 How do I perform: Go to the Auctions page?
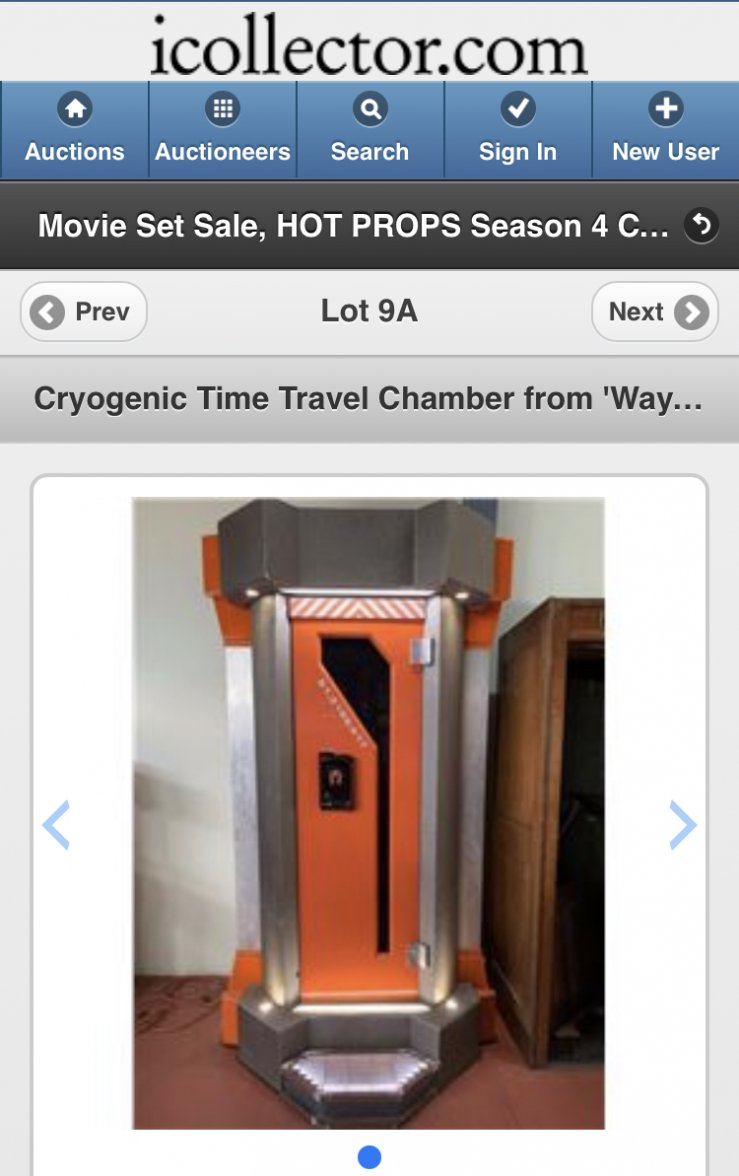(x=75, y=130)
